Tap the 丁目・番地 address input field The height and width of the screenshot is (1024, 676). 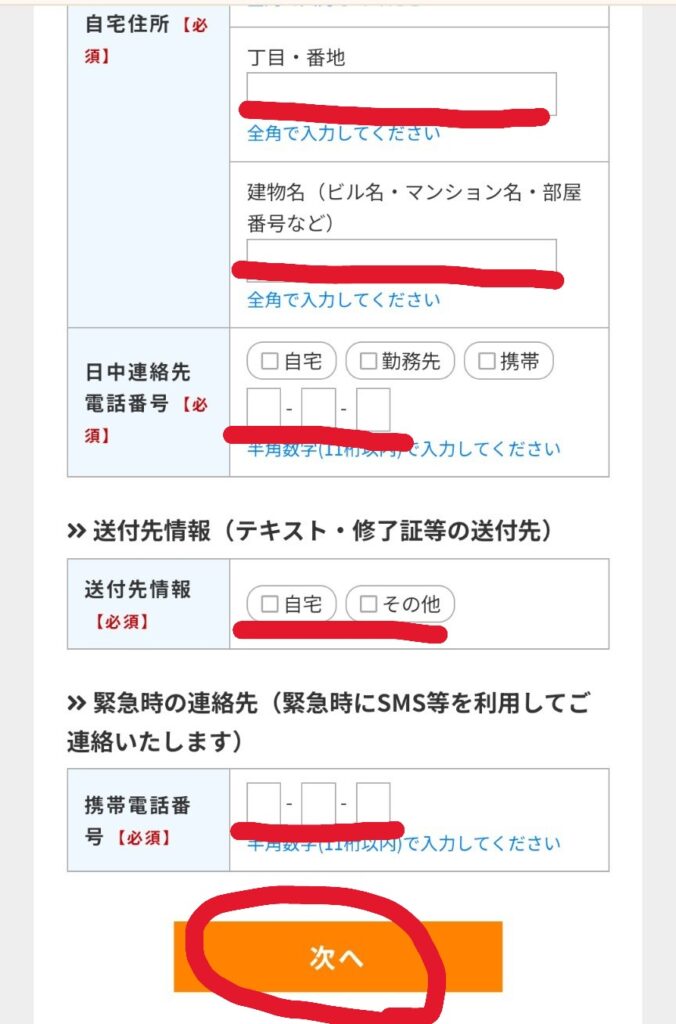(401, 93)
